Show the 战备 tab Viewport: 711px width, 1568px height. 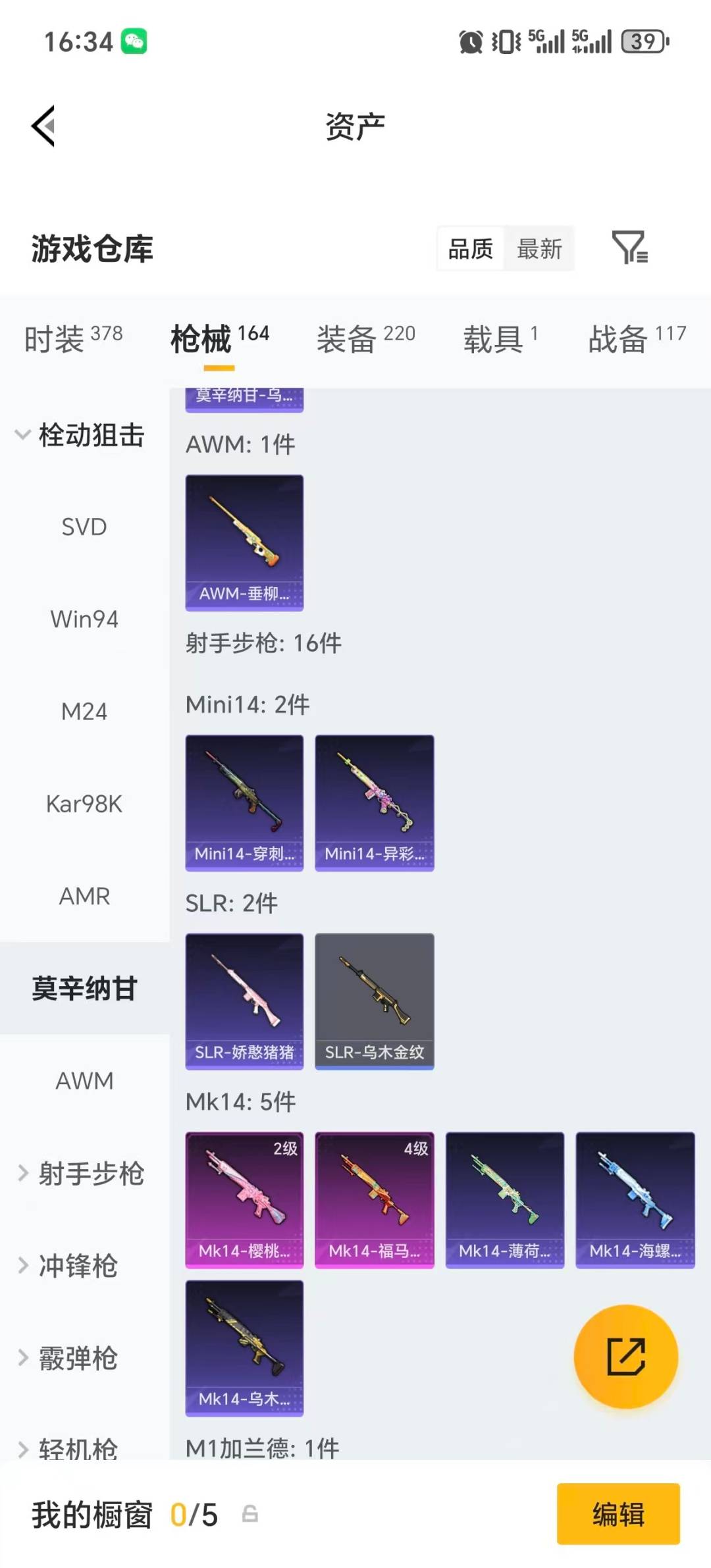(x=637, y=338)
